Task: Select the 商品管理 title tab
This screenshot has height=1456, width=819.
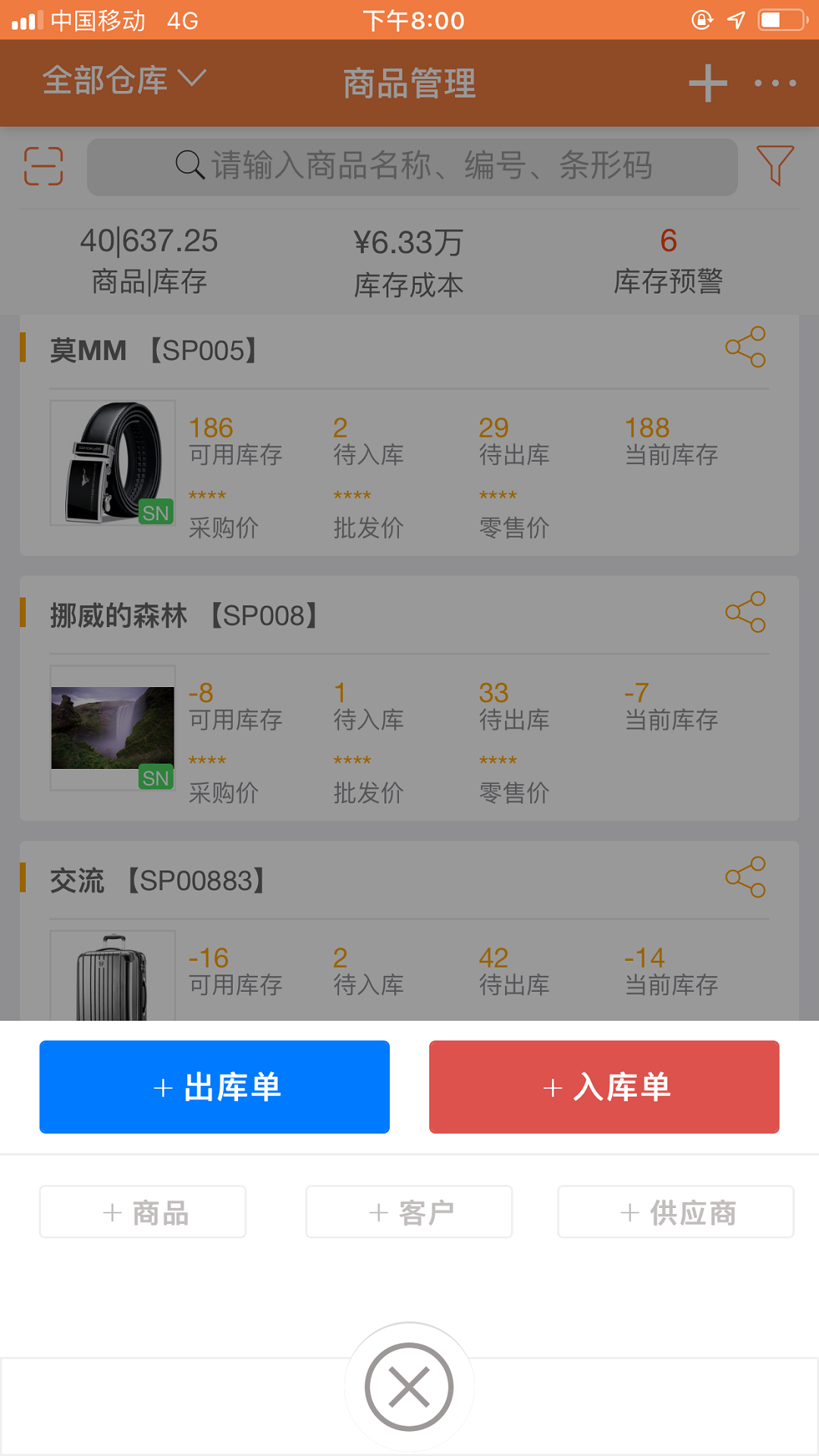Action: [x=409, y=83]
